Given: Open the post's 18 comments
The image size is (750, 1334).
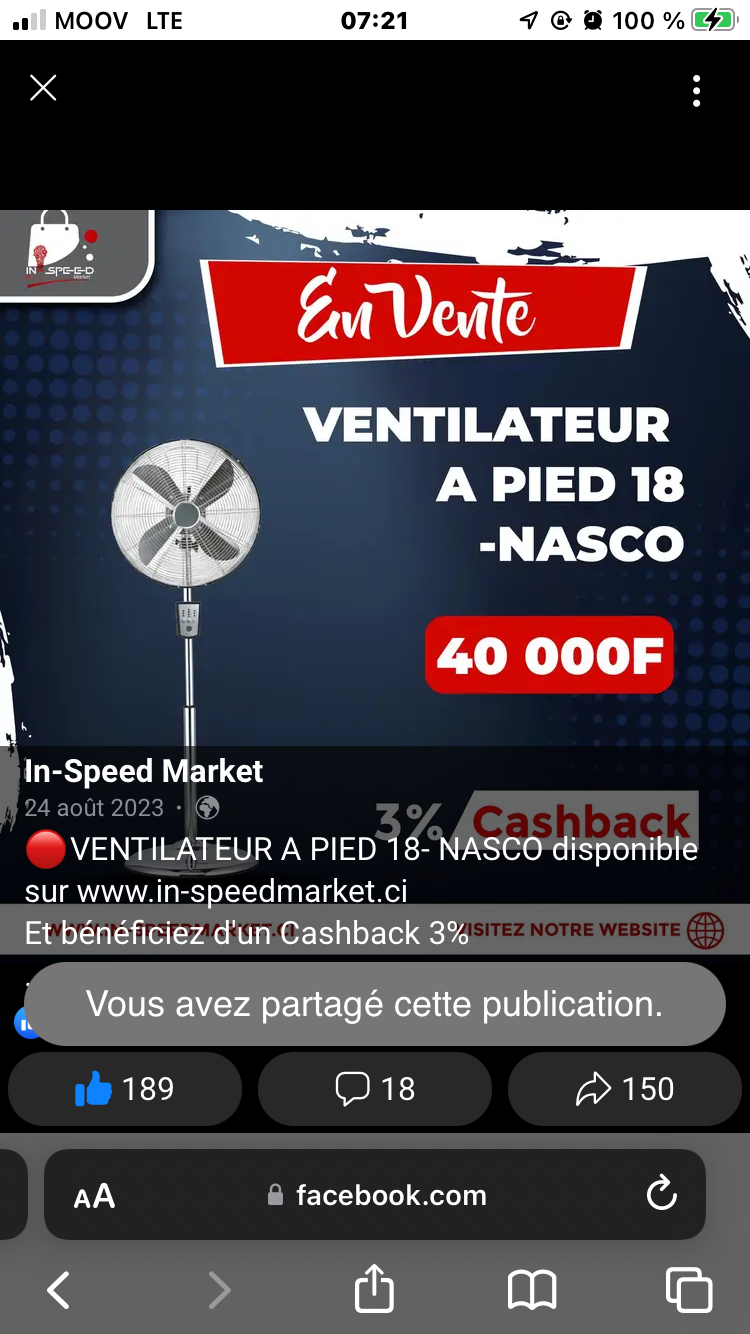Looking at the screenshot, I should click(x=375, y=1089).
